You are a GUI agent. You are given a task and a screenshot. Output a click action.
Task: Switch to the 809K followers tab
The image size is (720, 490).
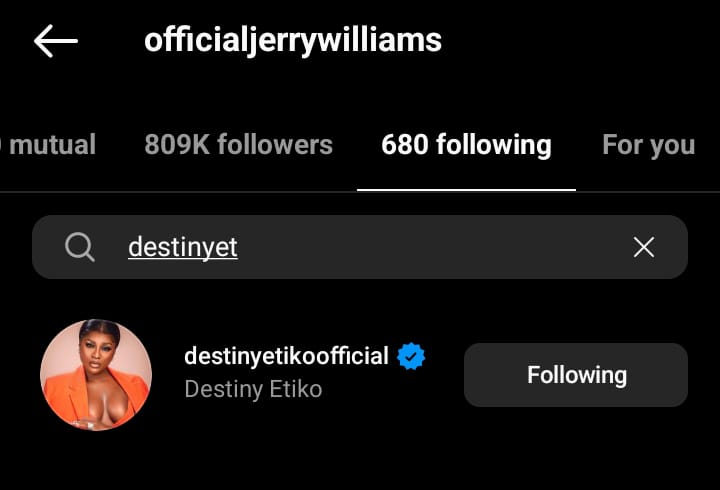click(x=238, y=145)
